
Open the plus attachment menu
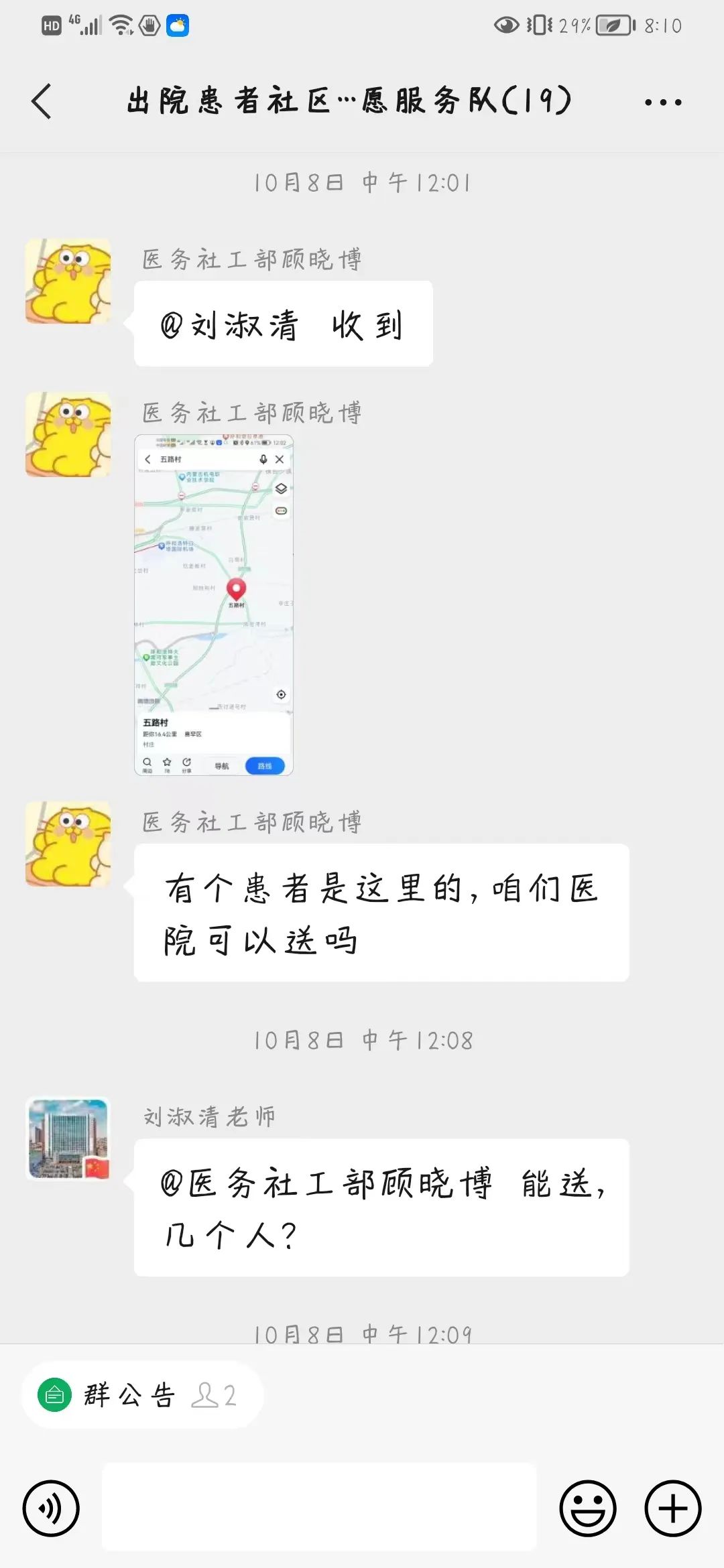click(x=672, y=1508)
